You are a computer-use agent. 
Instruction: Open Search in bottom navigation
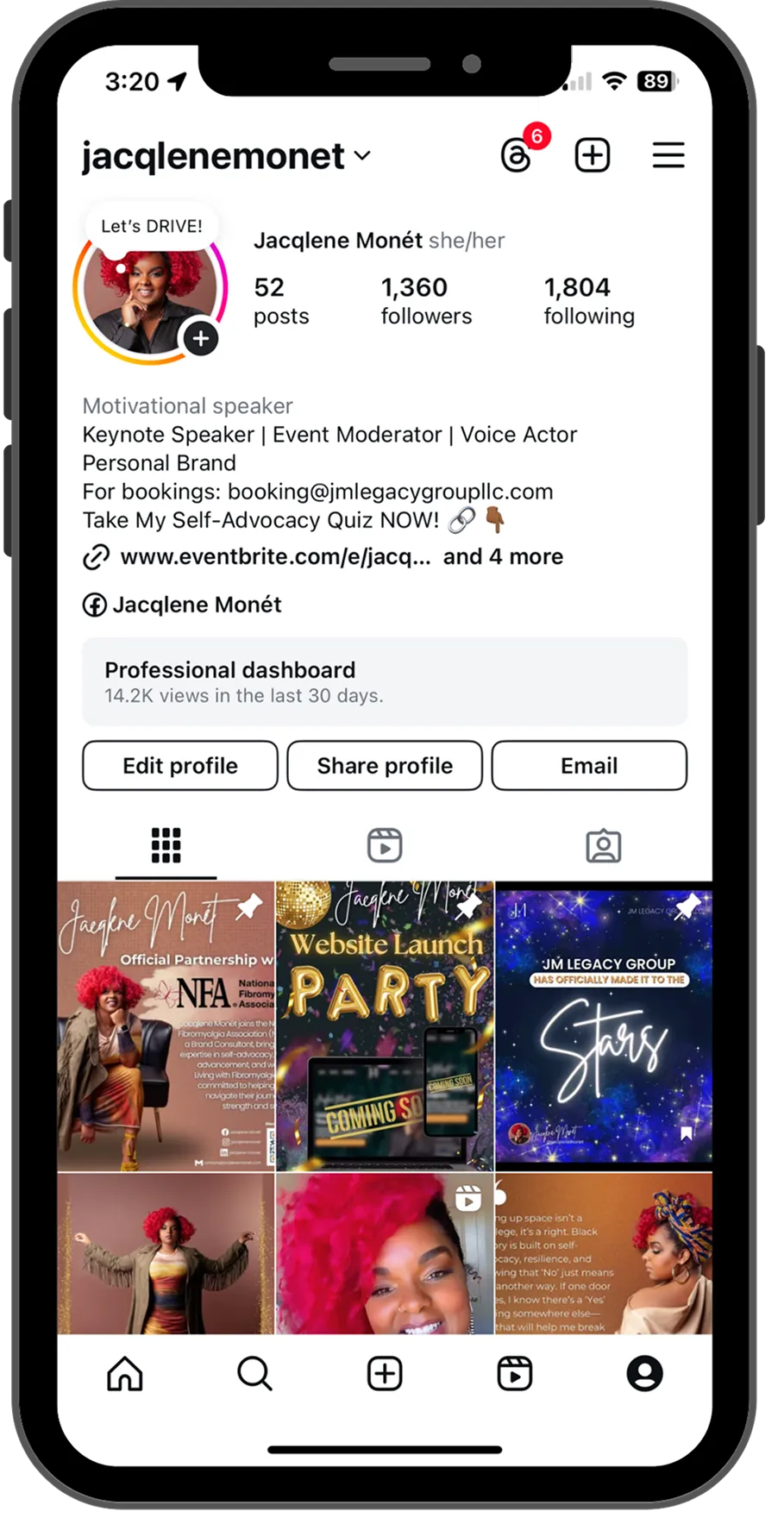point(254,1373)
